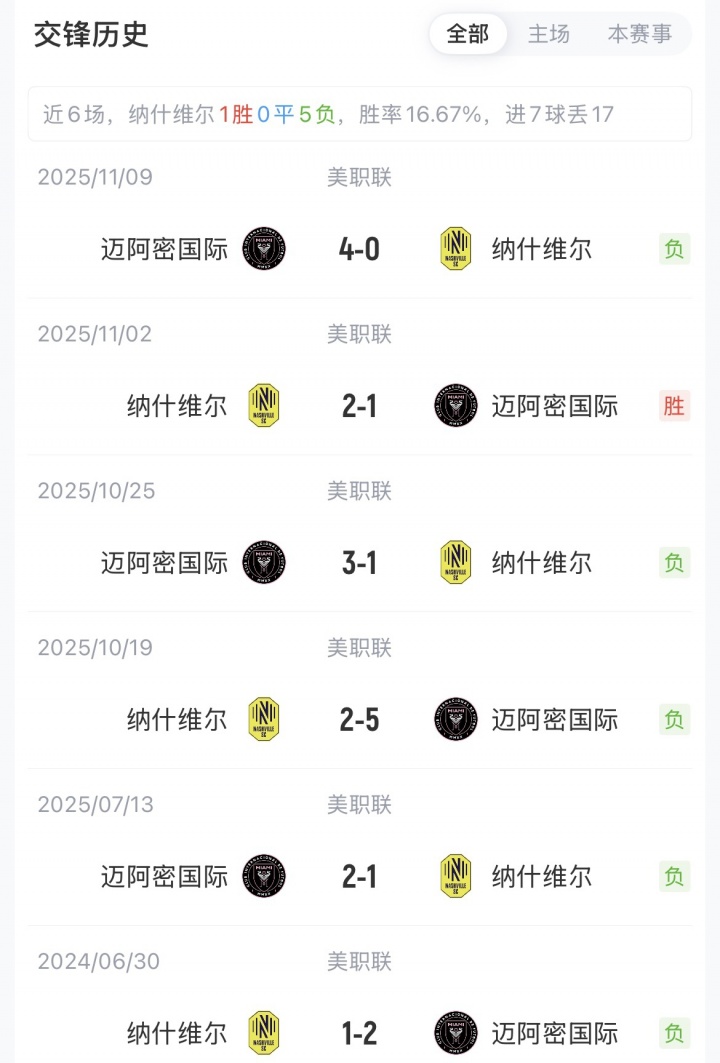Click the 美职联 league label on 2025/10/19
720x1063 pixels.
click(359, 648)
